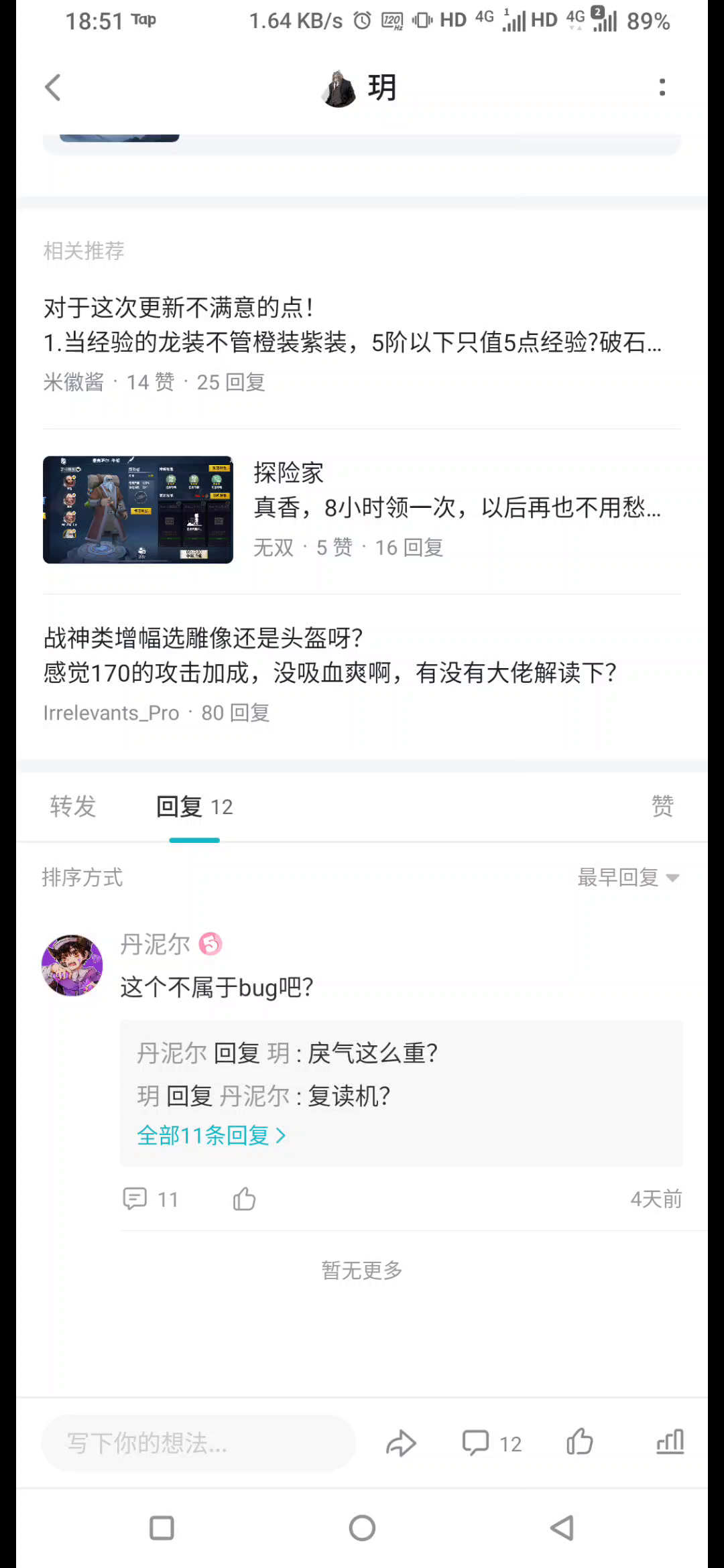This screenshot has width=724, height=1568.
Task: Open the vote chart icon in bottom bar
Action: click(670, 1441)
